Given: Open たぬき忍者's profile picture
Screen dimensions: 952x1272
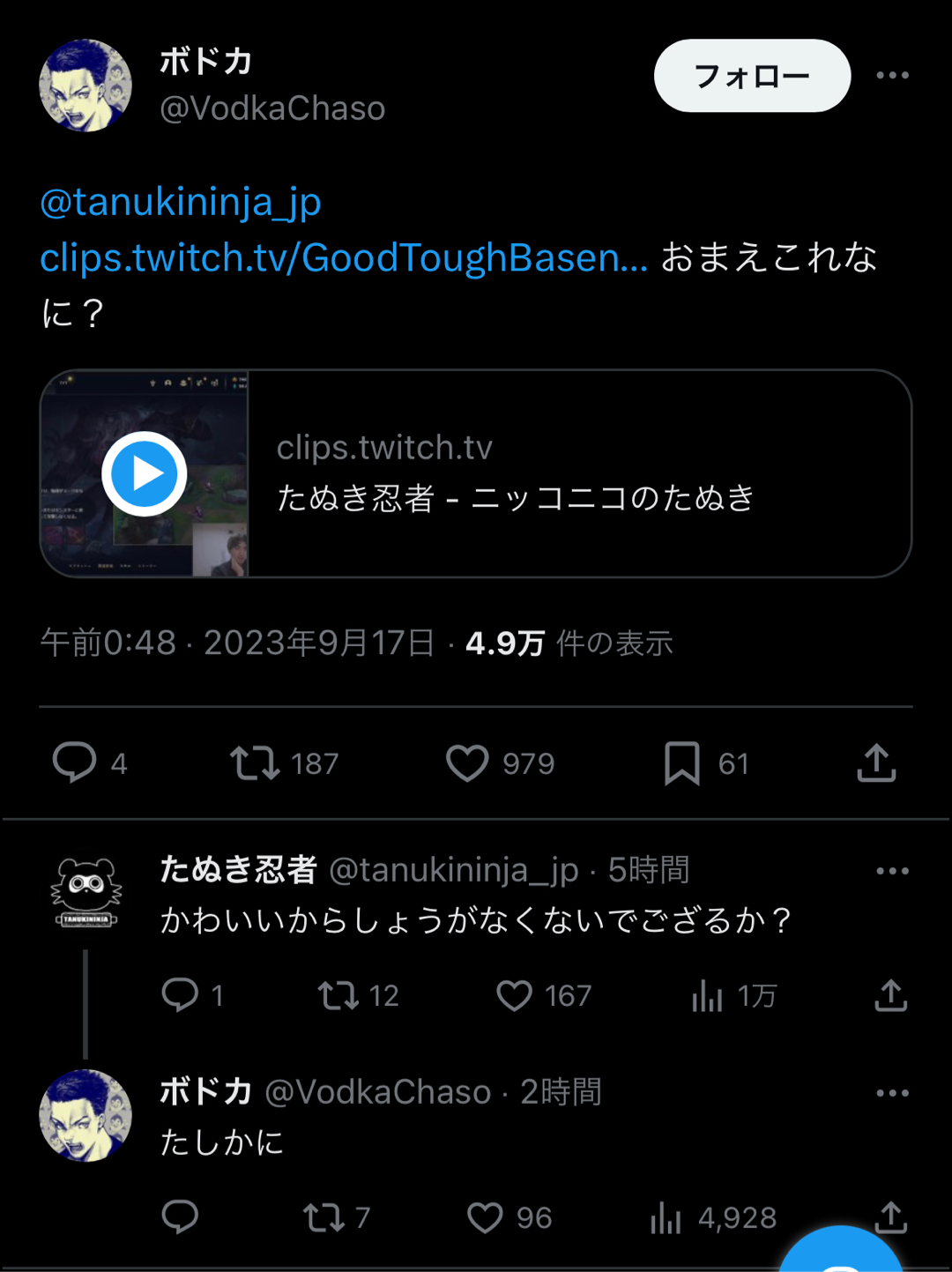Looking at the screenshot, I should tap(86, 893).
